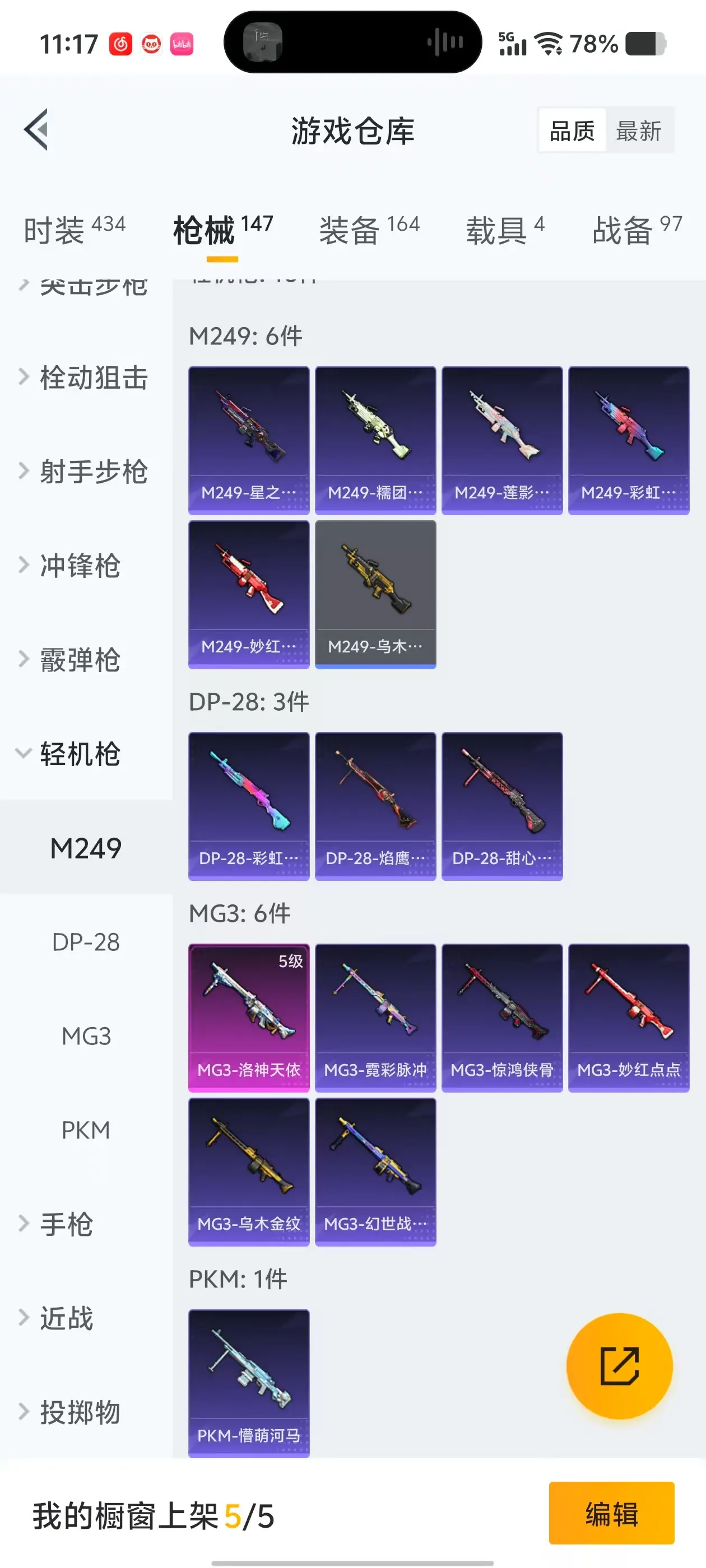Open the 战备 tab

pyautogui.click(x=637, y=230)
